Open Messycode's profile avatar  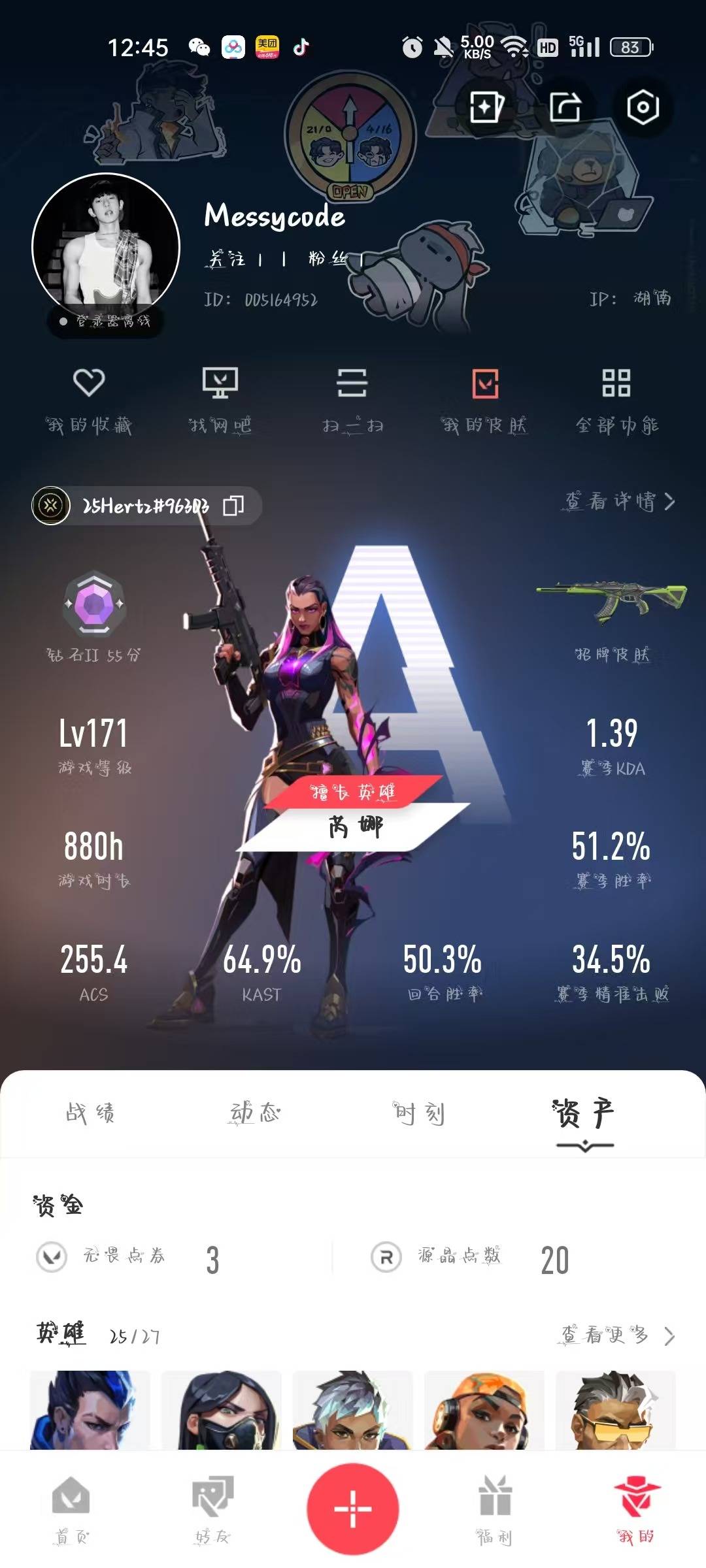[x=106, y=248]
